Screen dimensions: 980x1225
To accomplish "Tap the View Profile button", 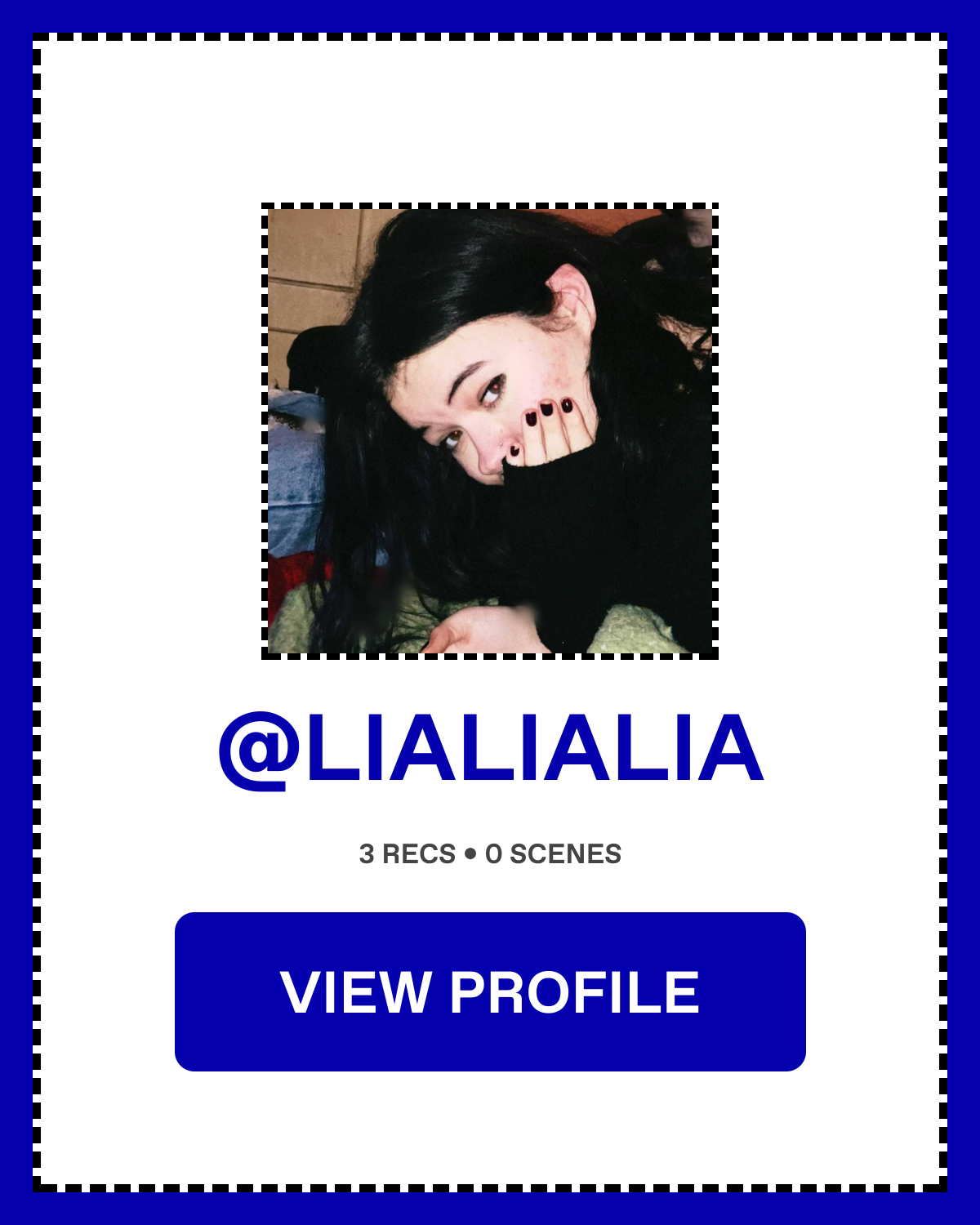I will point(490,991).
